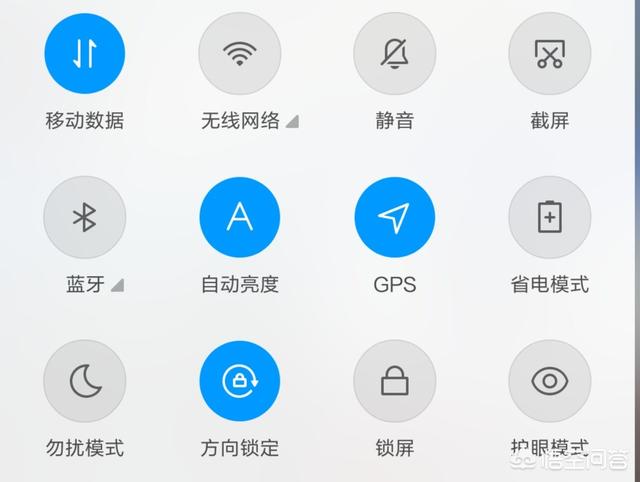Enable 蓝牙 Bluetooth
Image resolution: width=640 pixels, height=482 pixels.
(x=85, y=217)
